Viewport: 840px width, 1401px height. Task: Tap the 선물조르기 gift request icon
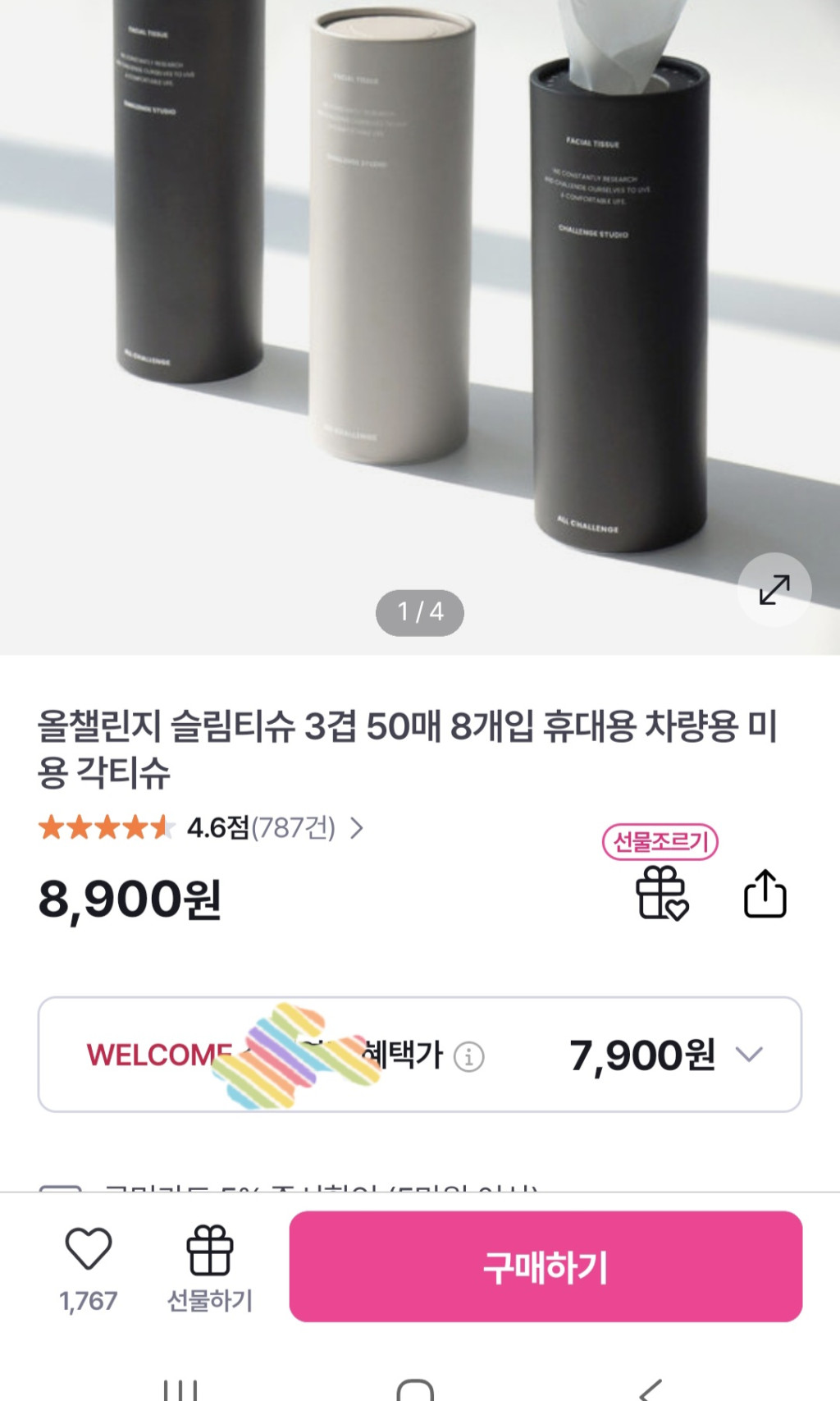tap(661, 891)
